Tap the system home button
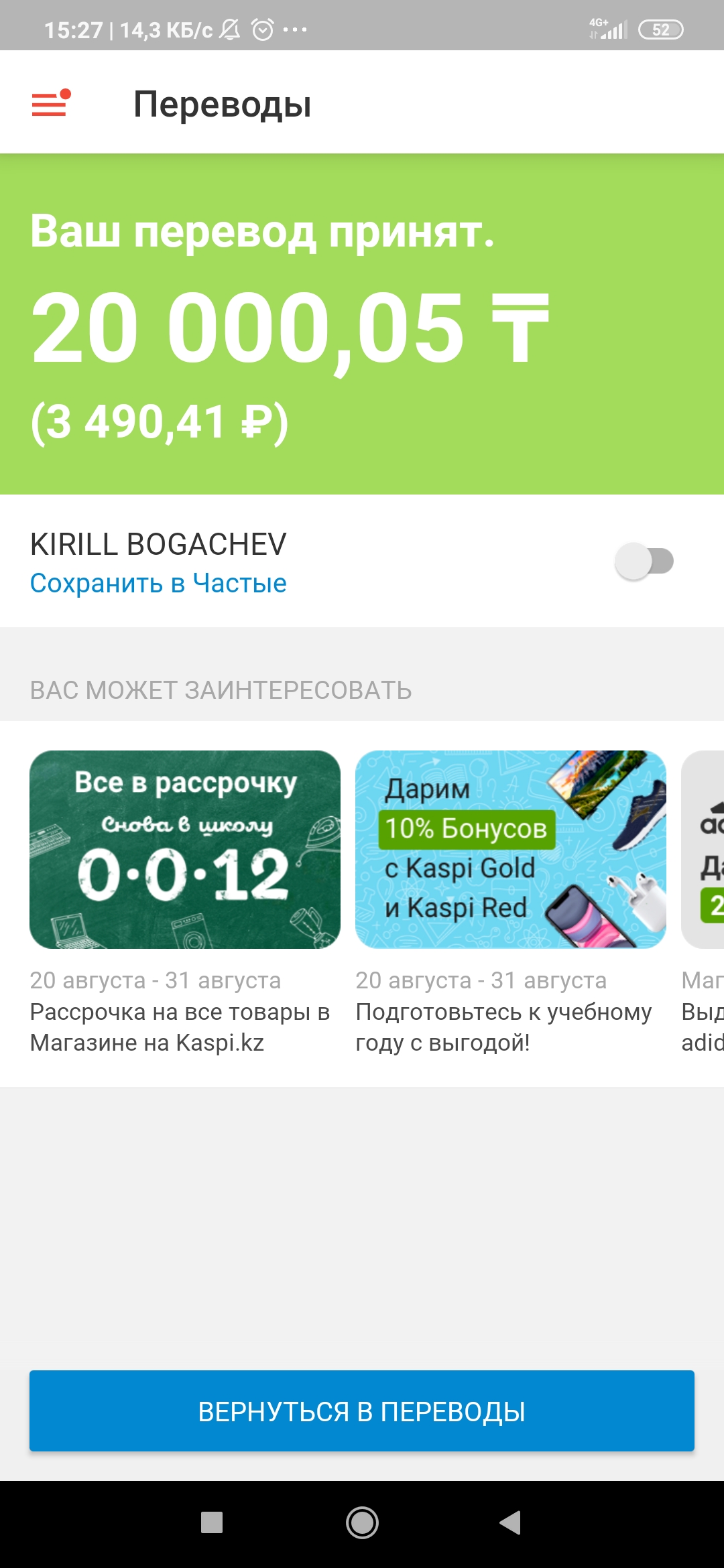 (x=362, y=1522)
